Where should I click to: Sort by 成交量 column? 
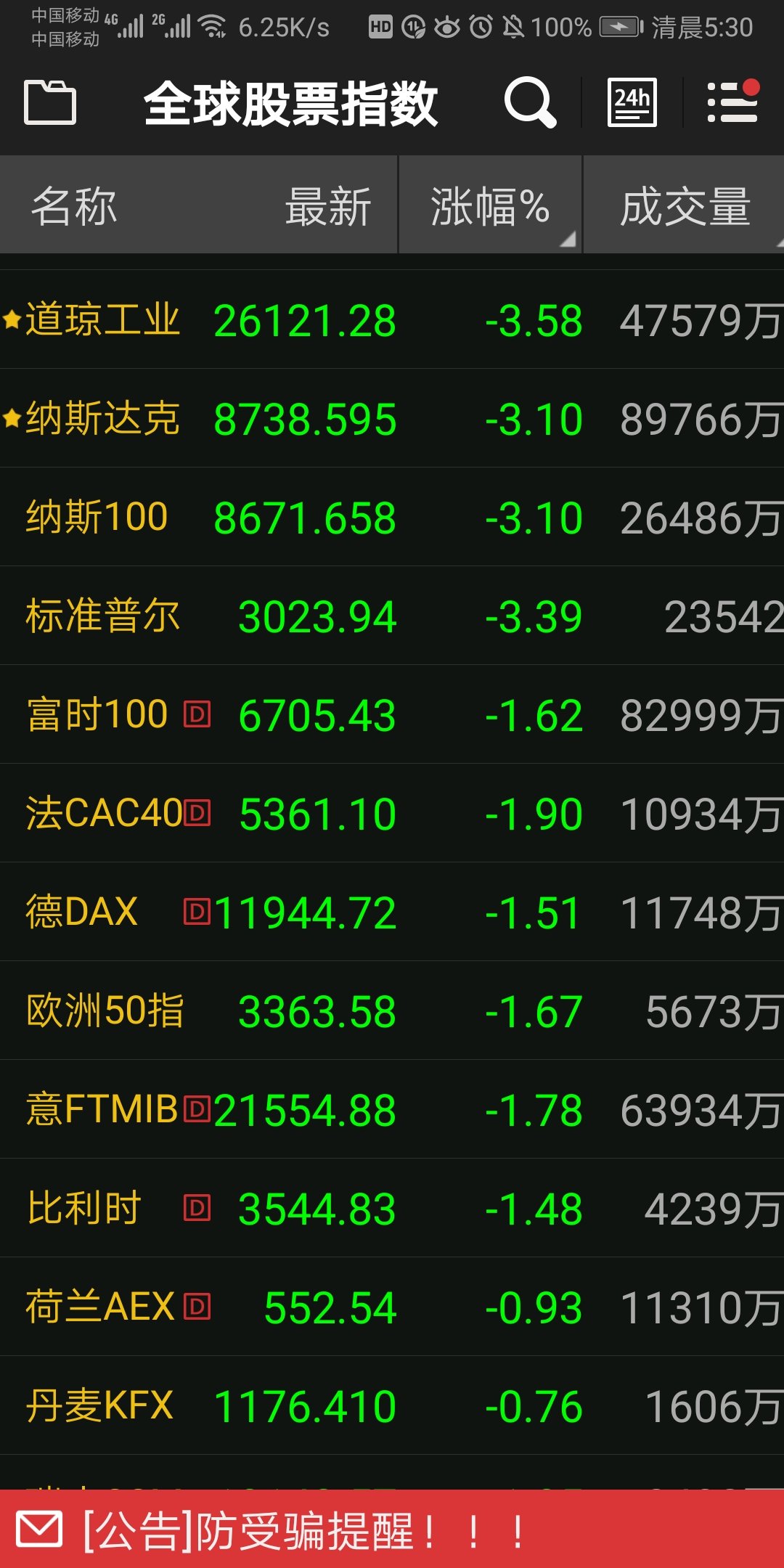point(685,206)
